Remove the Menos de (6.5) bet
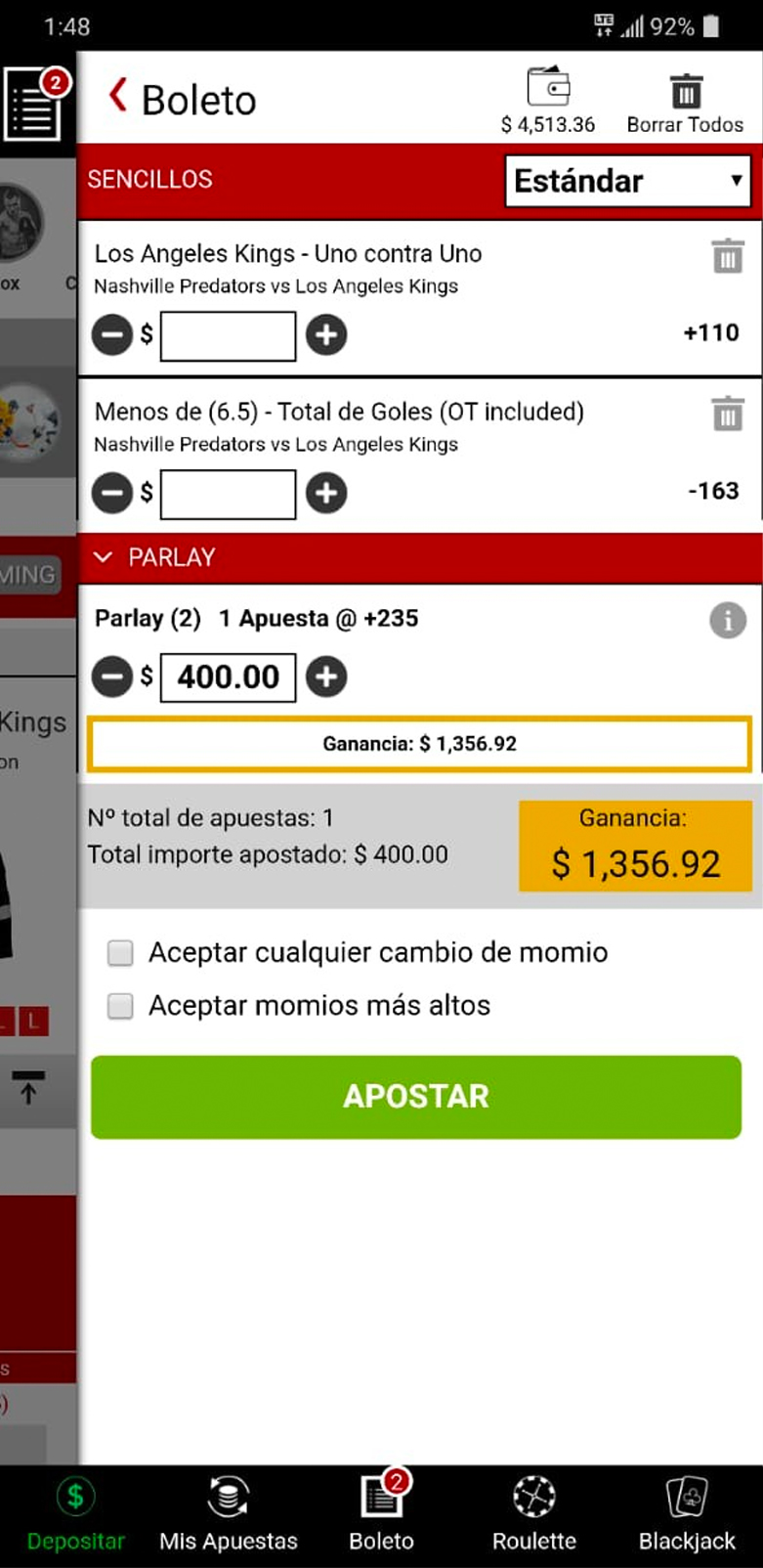 [x=728, y=414]
